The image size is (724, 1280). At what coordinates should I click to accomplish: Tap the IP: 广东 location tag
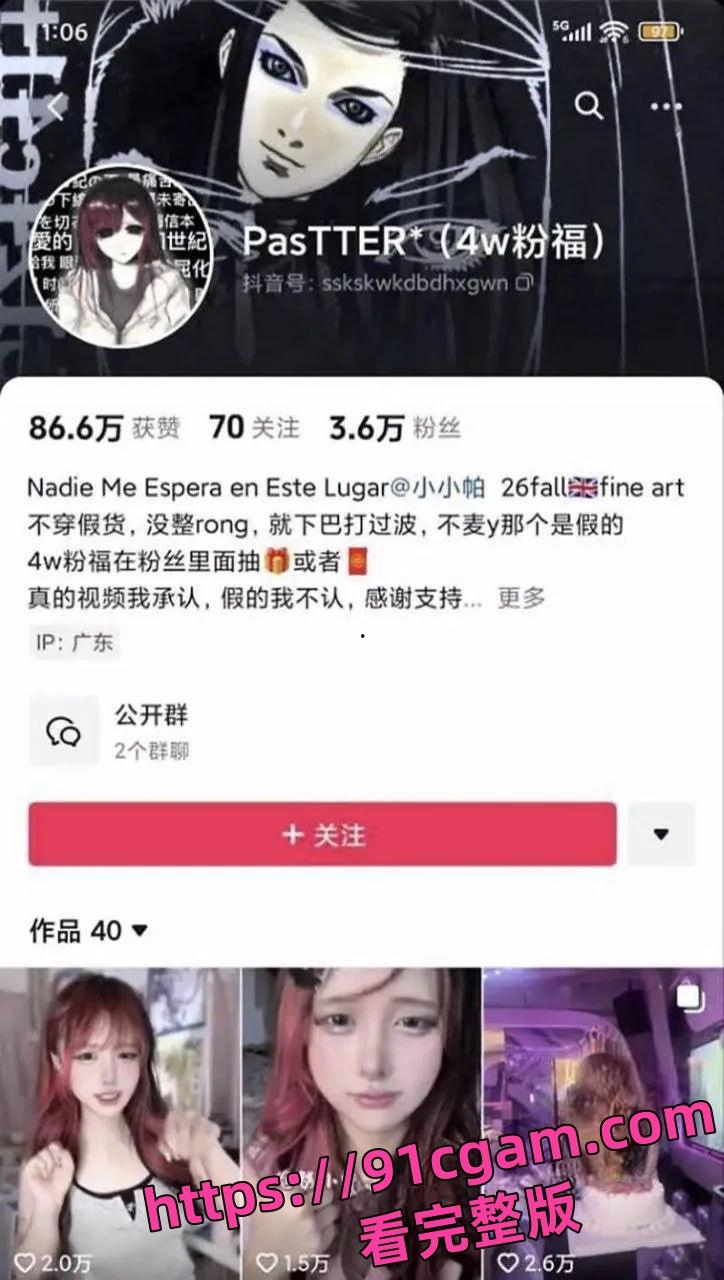pos(73,643)
